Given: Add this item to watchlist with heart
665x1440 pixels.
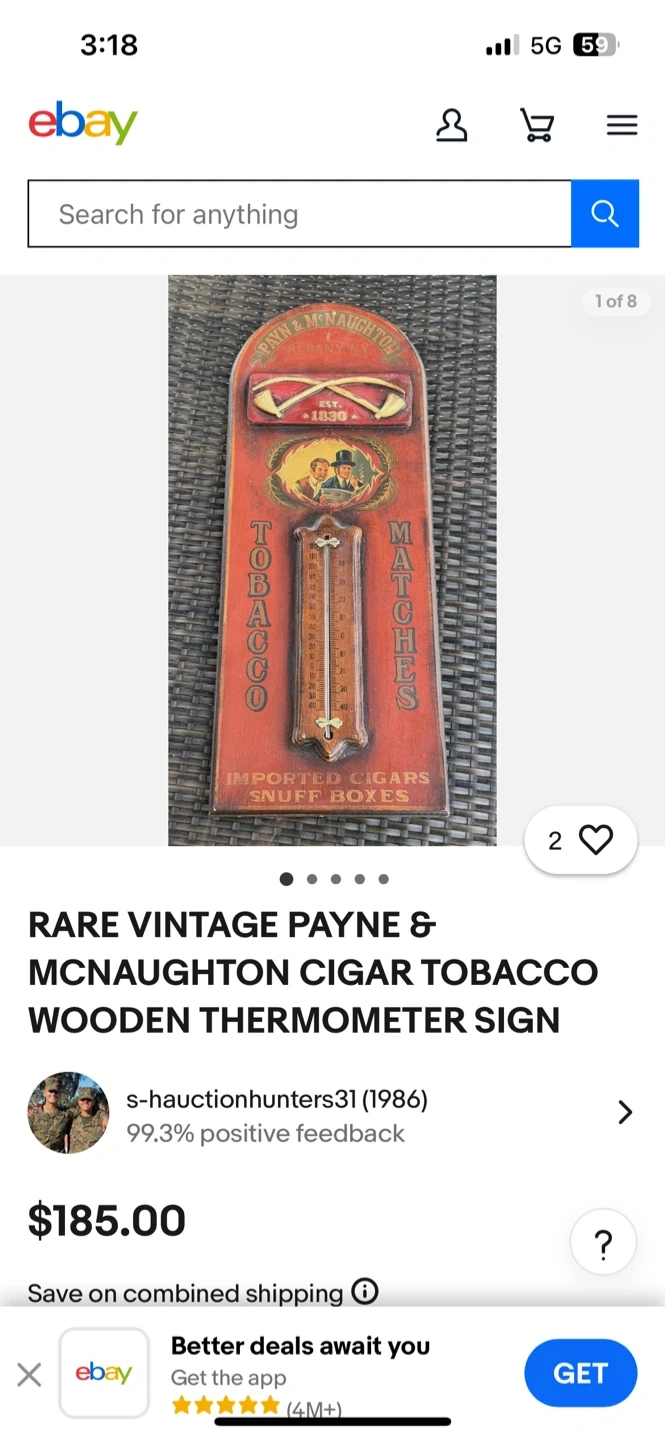Looking at the screenshot, I should tap(581, 840).
